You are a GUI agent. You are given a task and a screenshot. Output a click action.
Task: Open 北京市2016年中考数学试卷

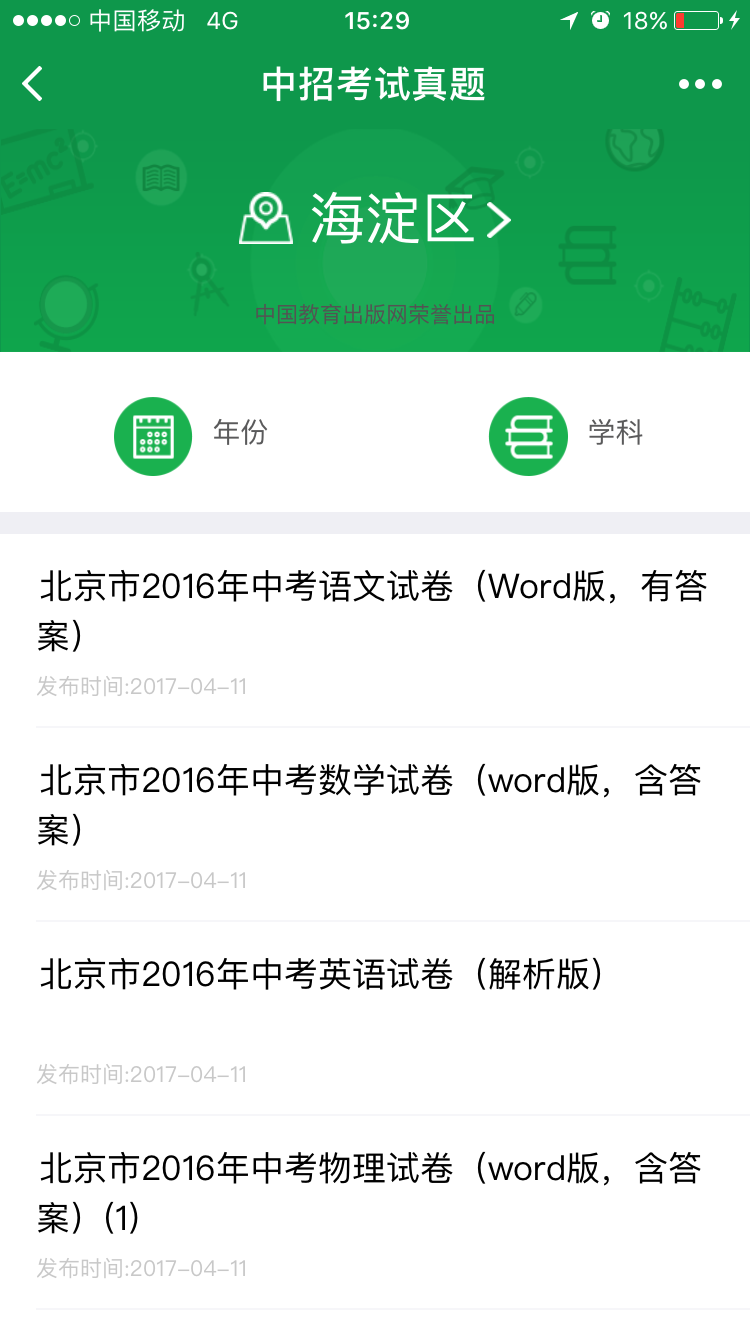pyautogui.click(x=372, y=804)
